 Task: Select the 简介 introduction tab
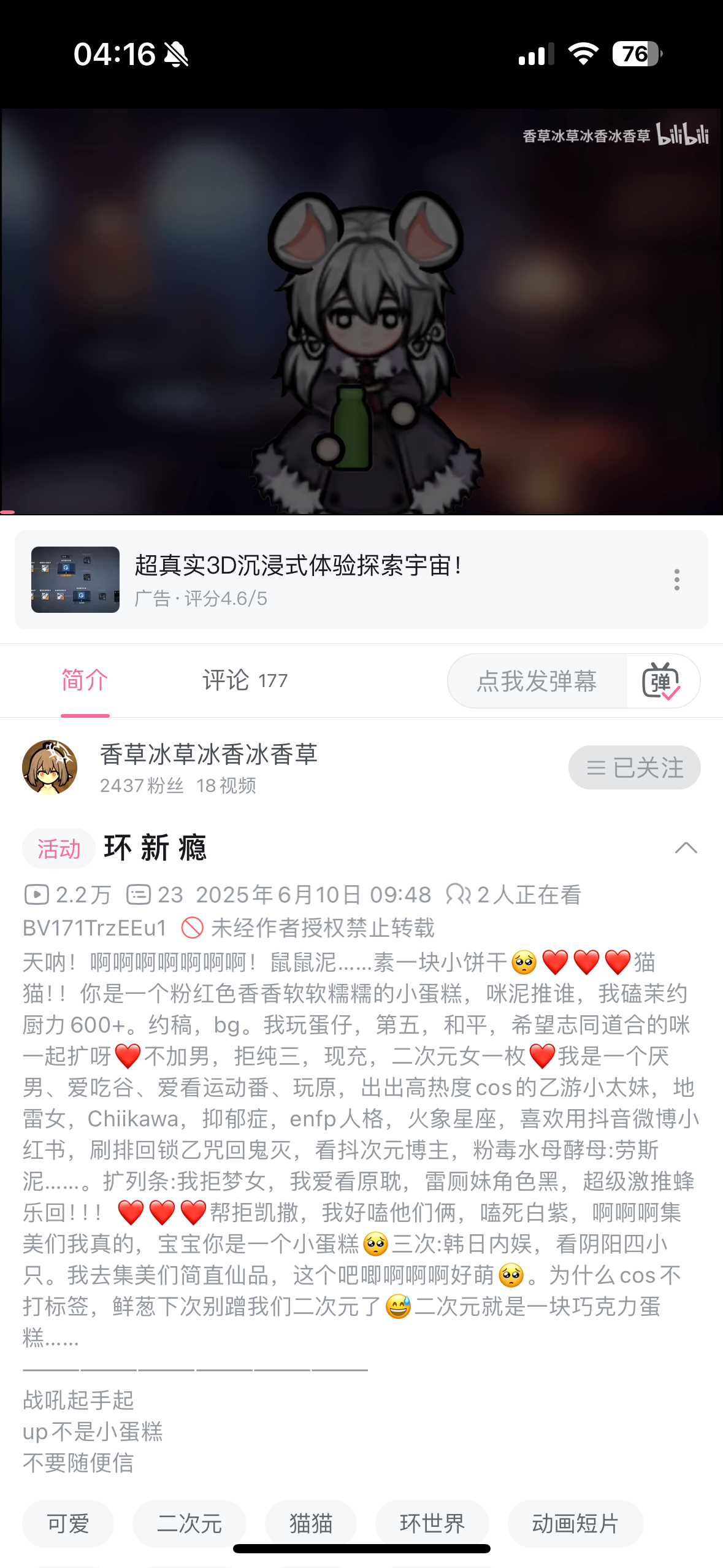pyautogui.click(x=85, y=680)
